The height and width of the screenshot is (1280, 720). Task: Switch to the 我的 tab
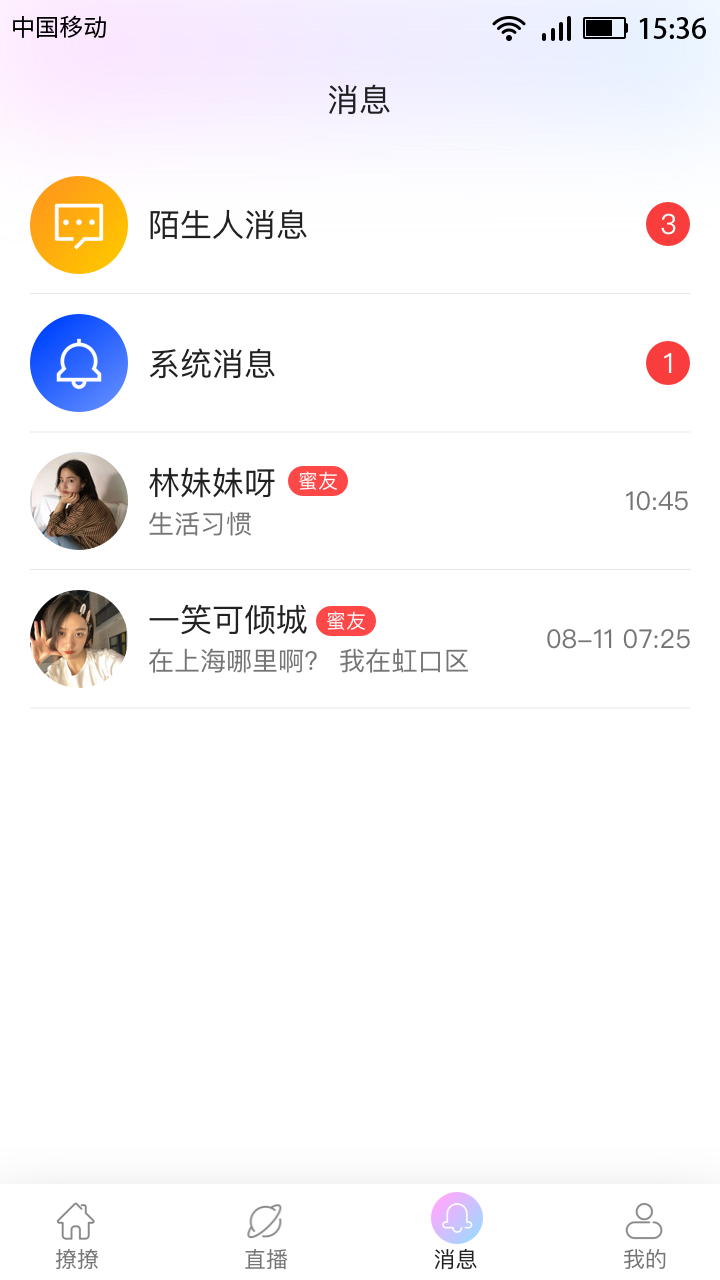coord(644,1232)
